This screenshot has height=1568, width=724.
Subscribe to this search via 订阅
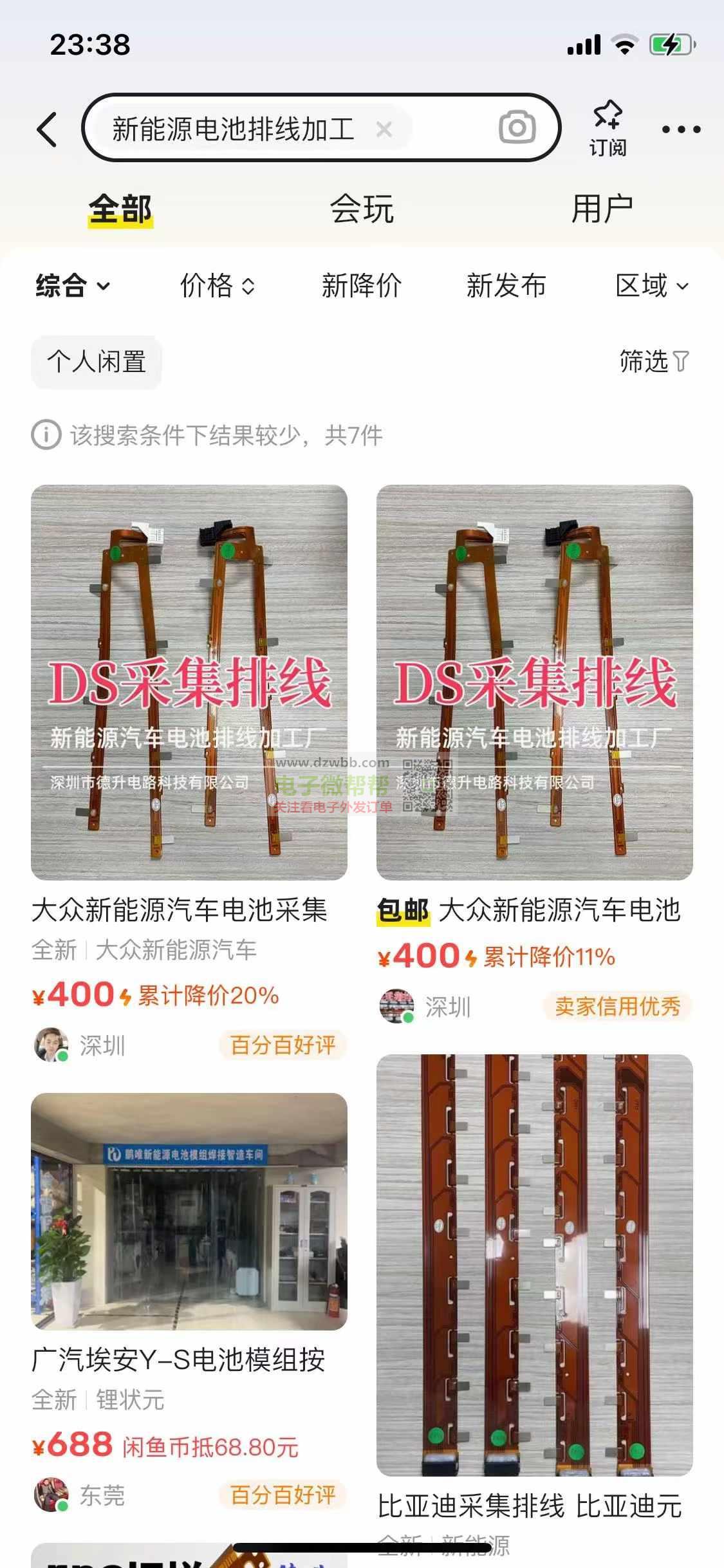coord(608,129)
